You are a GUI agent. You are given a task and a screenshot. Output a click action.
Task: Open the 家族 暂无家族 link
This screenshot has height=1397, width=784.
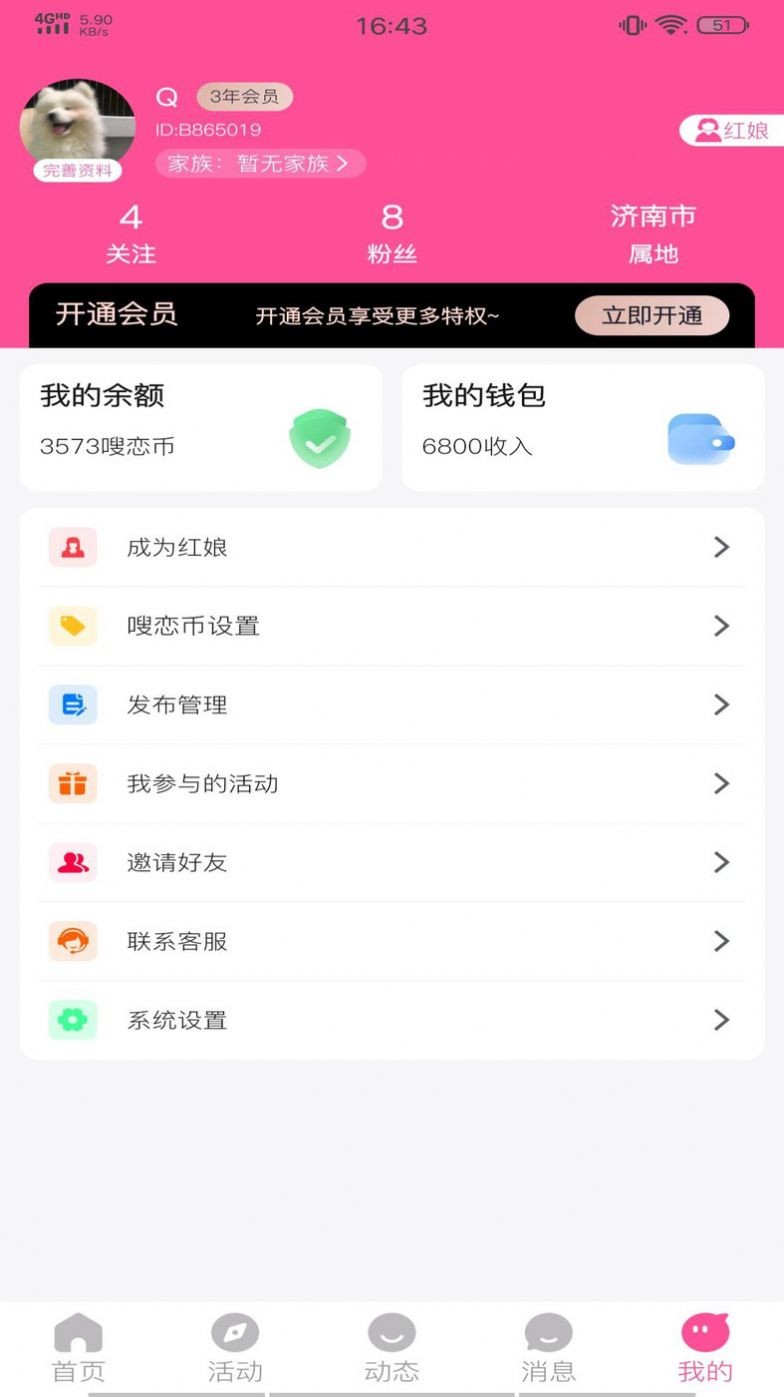click(260, 164)
